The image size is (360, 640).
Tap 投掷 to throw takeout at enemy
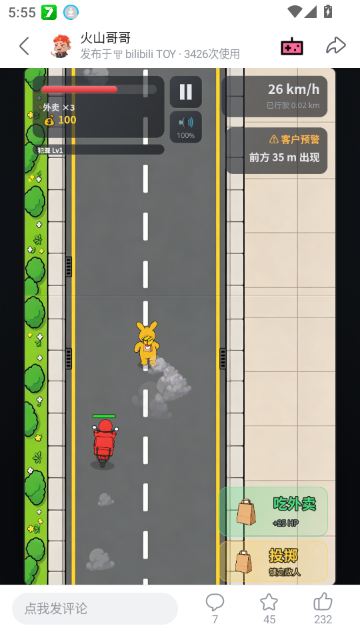pos(273,561)
